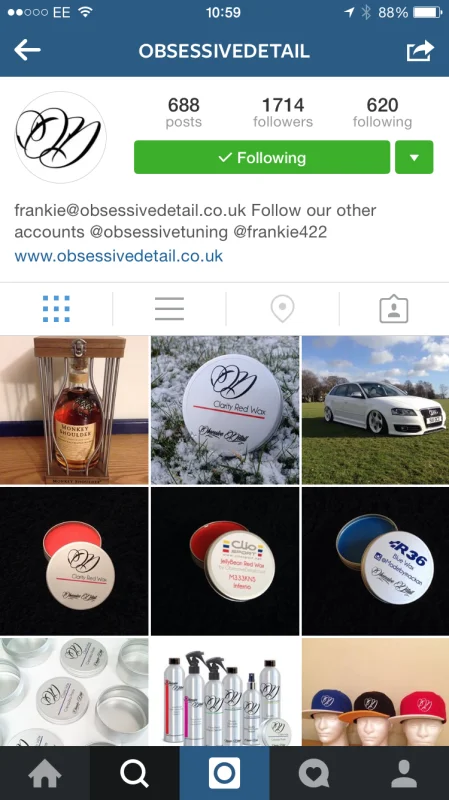The width and height of the screenshot is (449, 800).
Task: Open the three caps post
Action: [376, 692]
